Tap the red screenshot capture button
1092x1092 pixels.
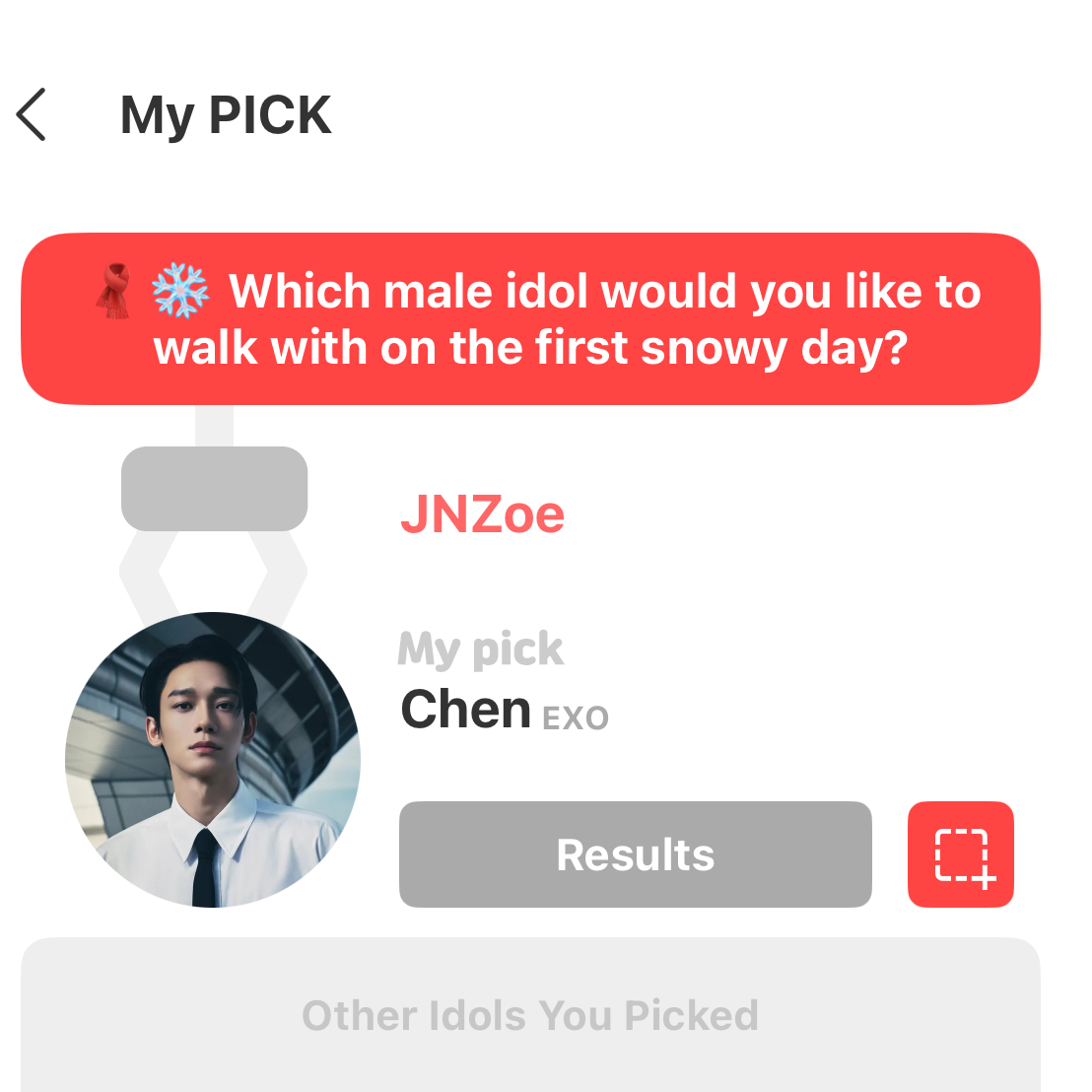961,854
